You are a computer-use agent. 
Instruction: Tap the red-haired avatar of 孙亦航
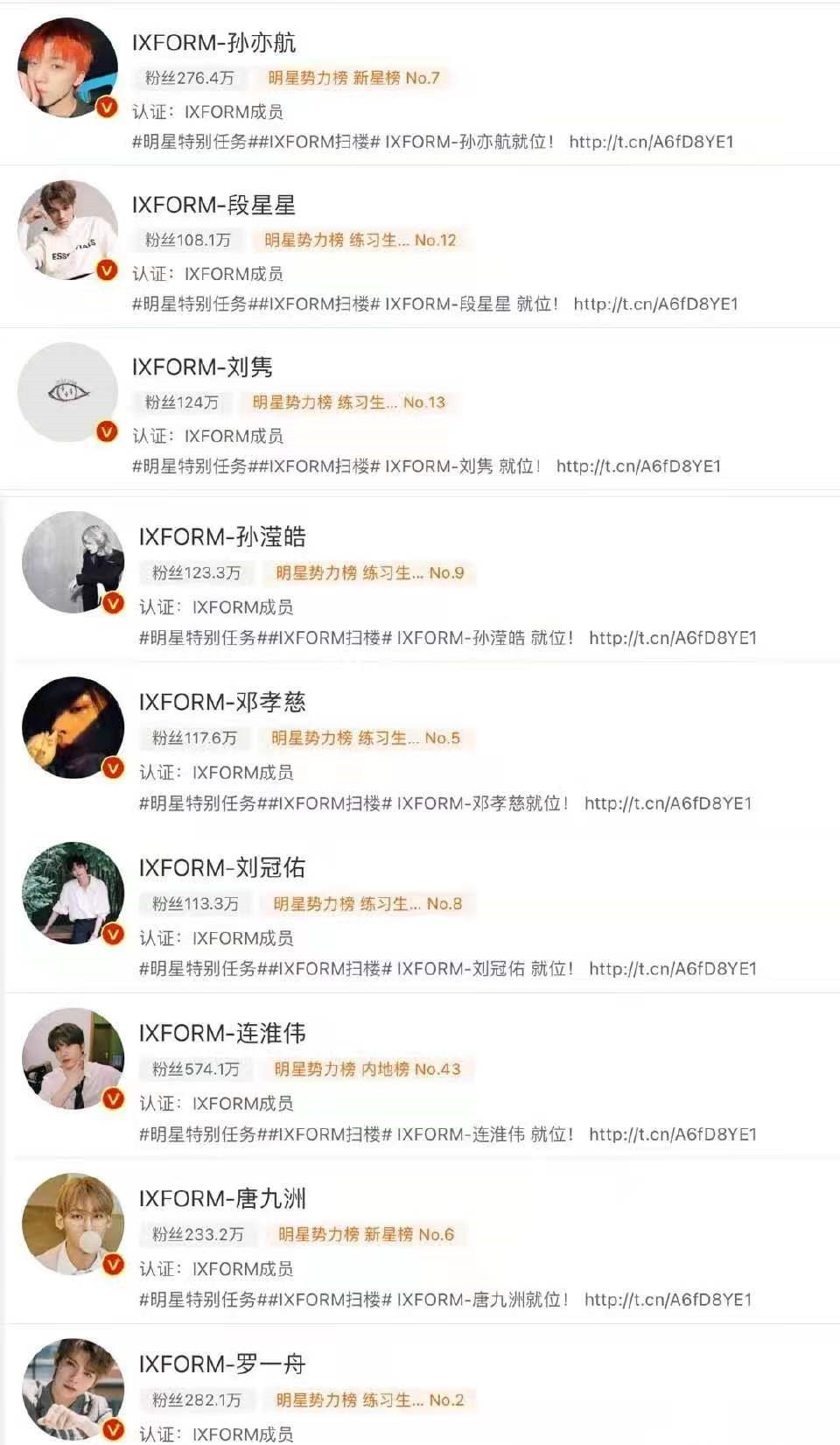(67, 67)
